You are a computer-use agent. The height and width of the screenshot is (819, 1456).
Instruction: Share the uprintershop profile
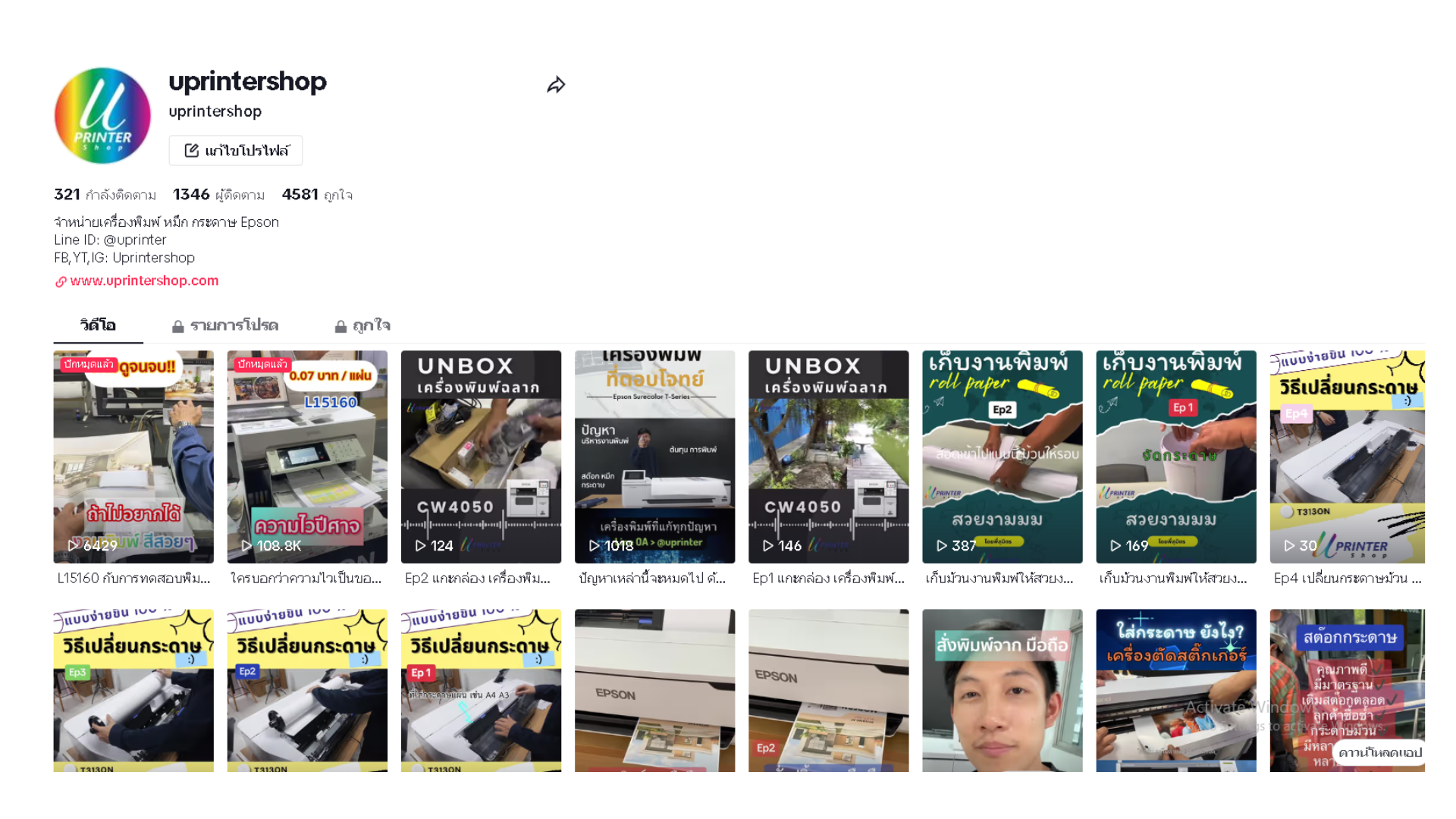click(x=556, y=85)
